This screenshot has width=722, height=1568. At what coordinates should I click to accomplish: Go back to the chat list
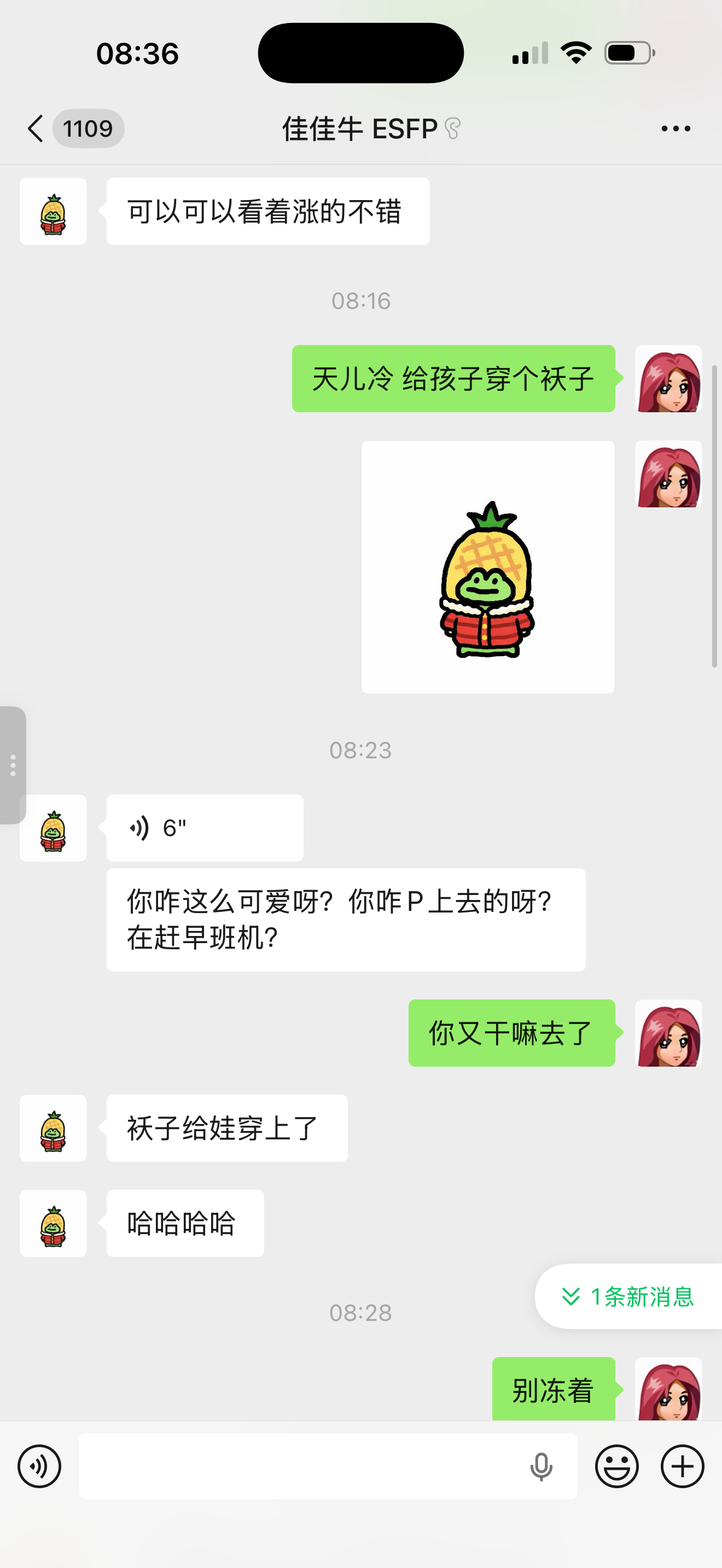point(37,128)
